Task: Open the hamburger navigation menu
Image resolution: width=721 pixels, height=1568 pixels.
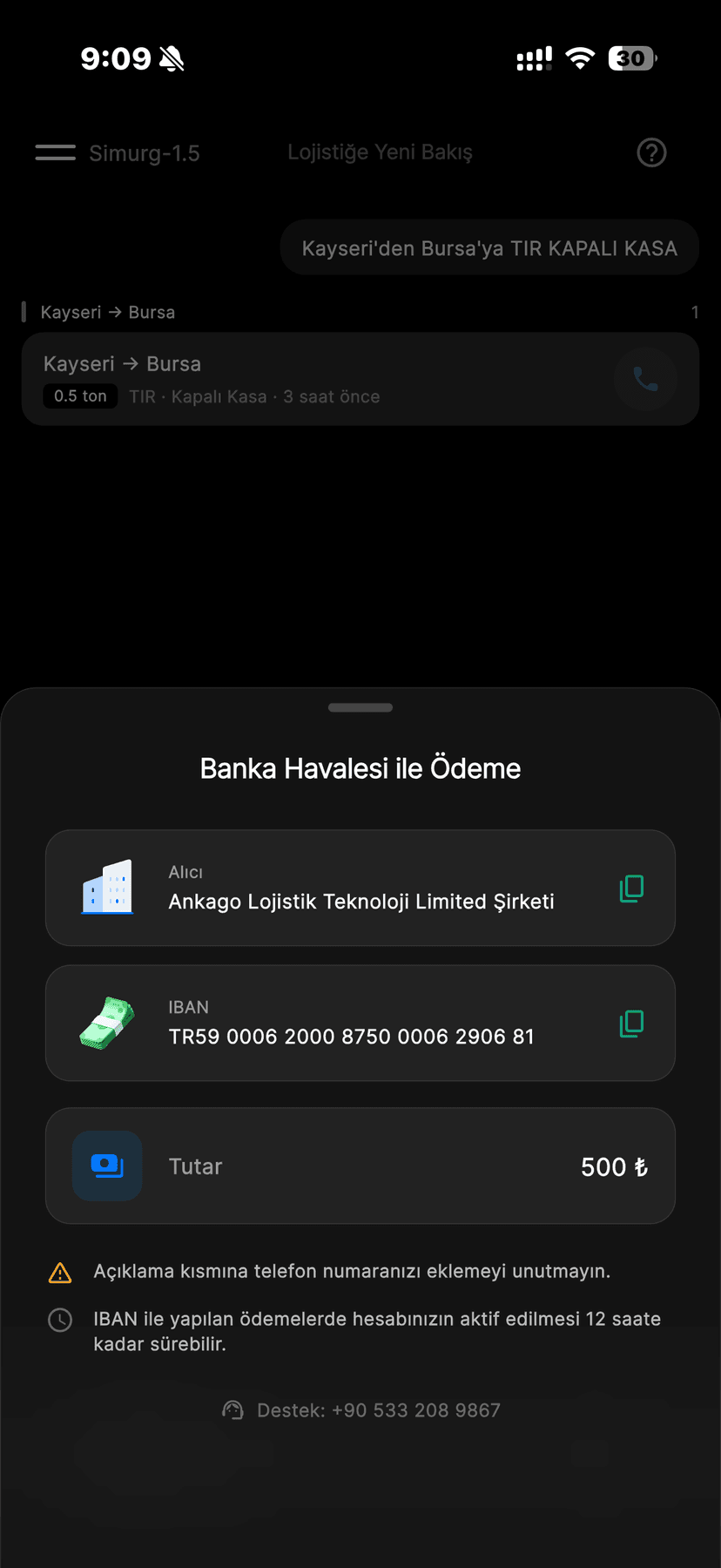Action: [55, 152]
